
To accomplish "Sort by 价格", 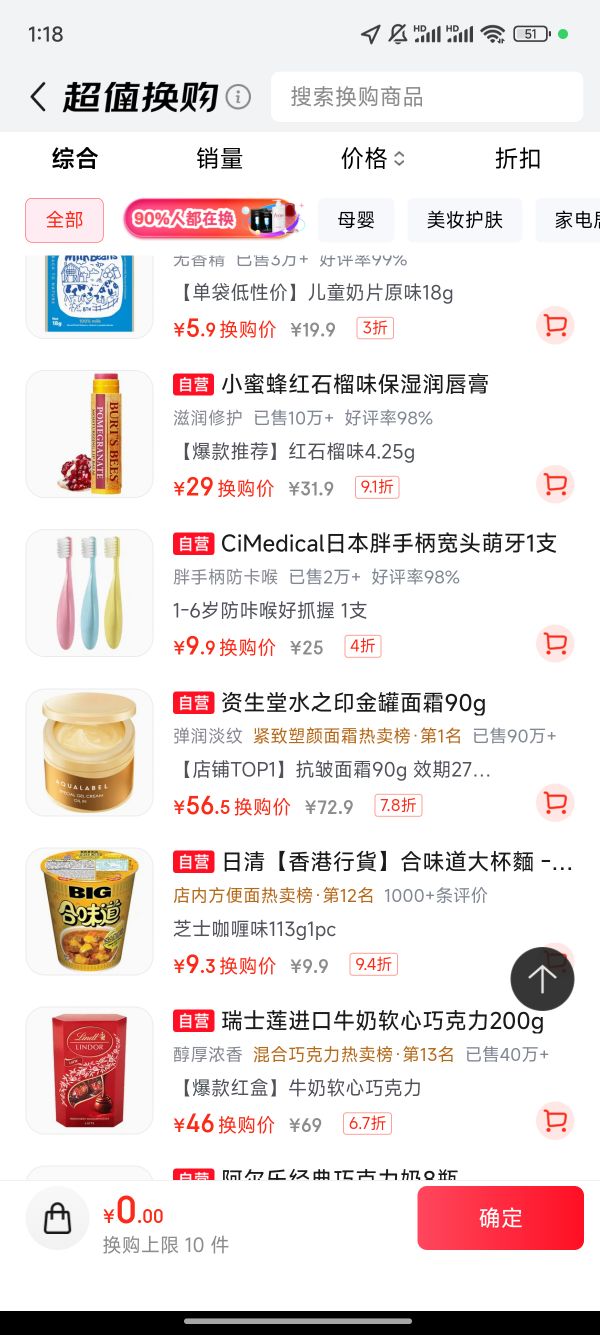I will pos(373,158).
